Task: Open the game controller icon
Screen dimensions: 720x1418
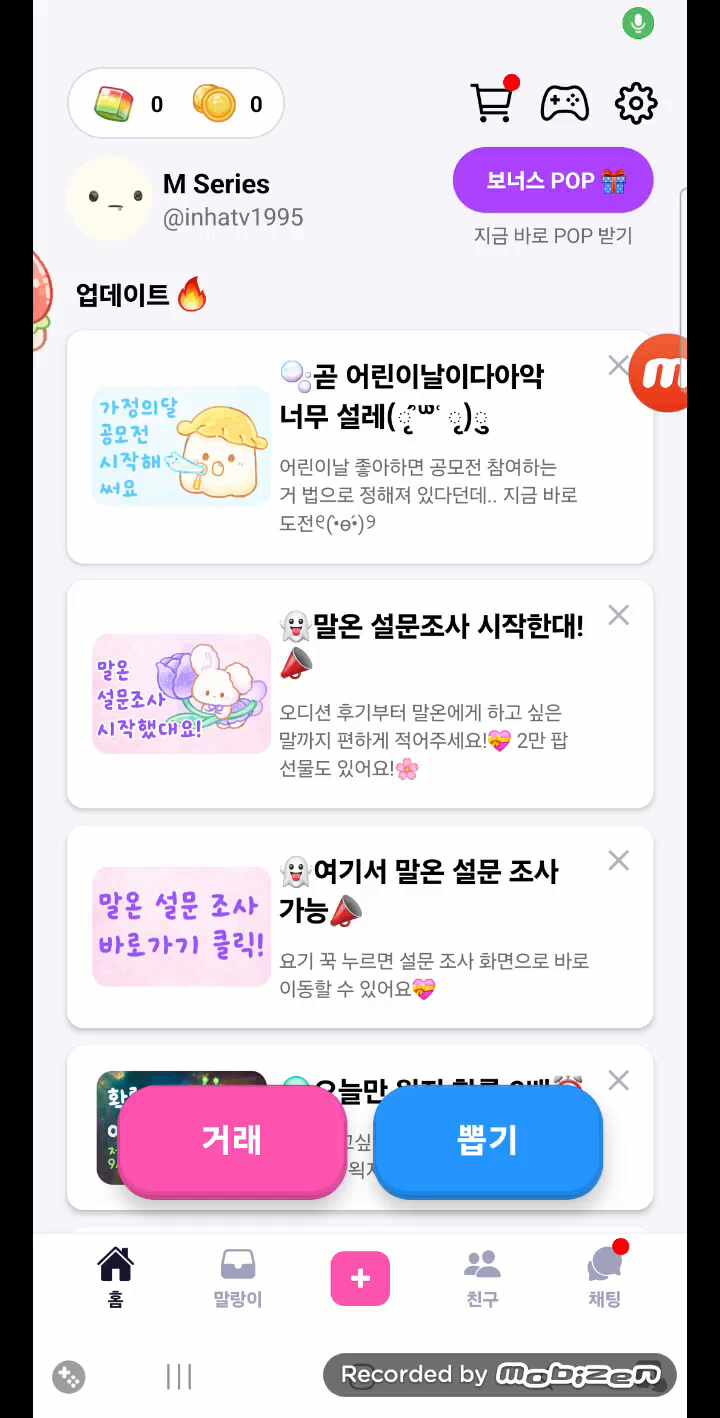Action: coord(565,103)
